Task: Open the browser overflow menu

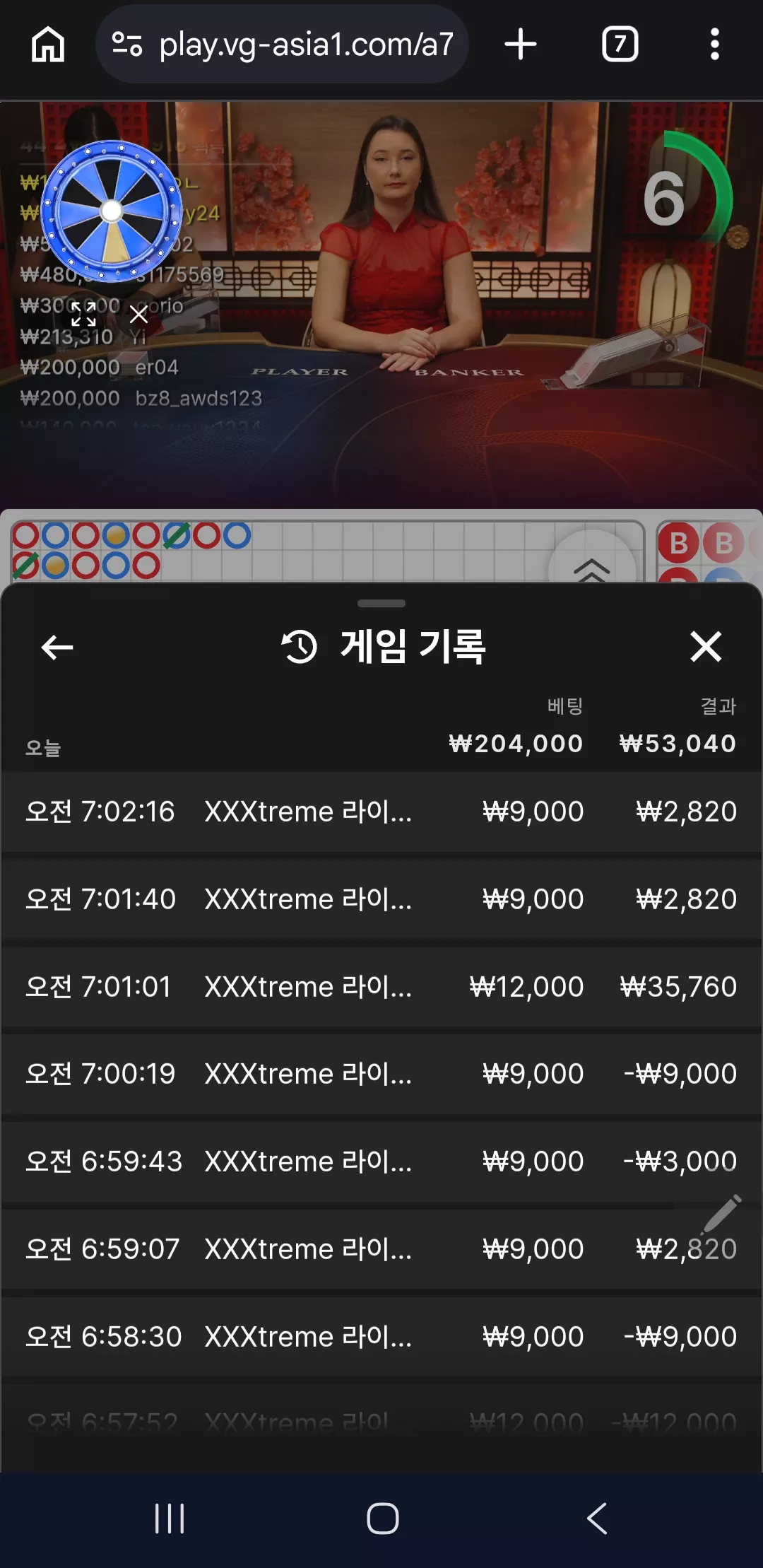Action: (x=715, y=45)
